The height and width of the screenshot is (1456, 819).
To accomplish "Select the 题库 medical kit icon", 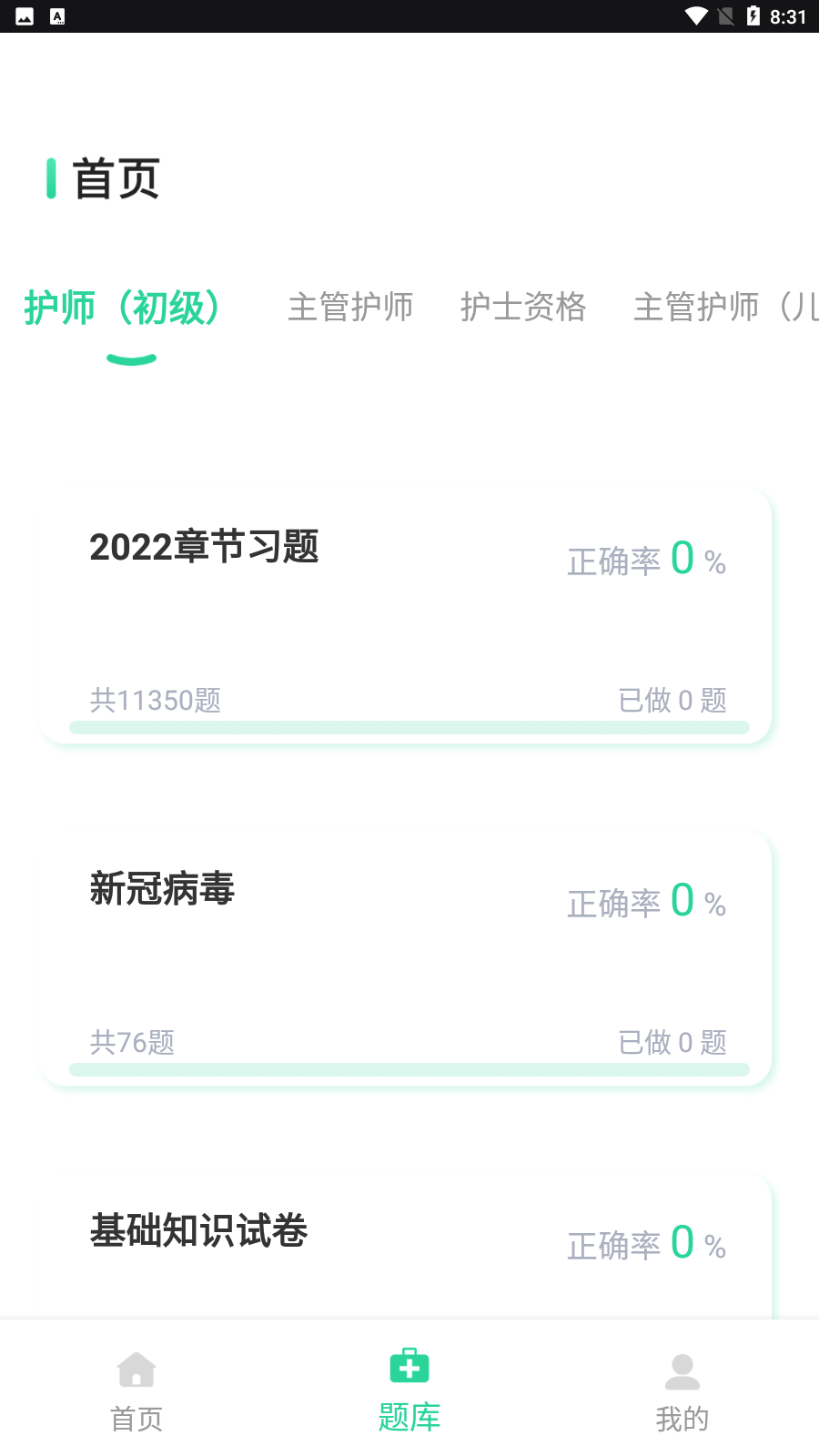I will (x=409, y=1367).
